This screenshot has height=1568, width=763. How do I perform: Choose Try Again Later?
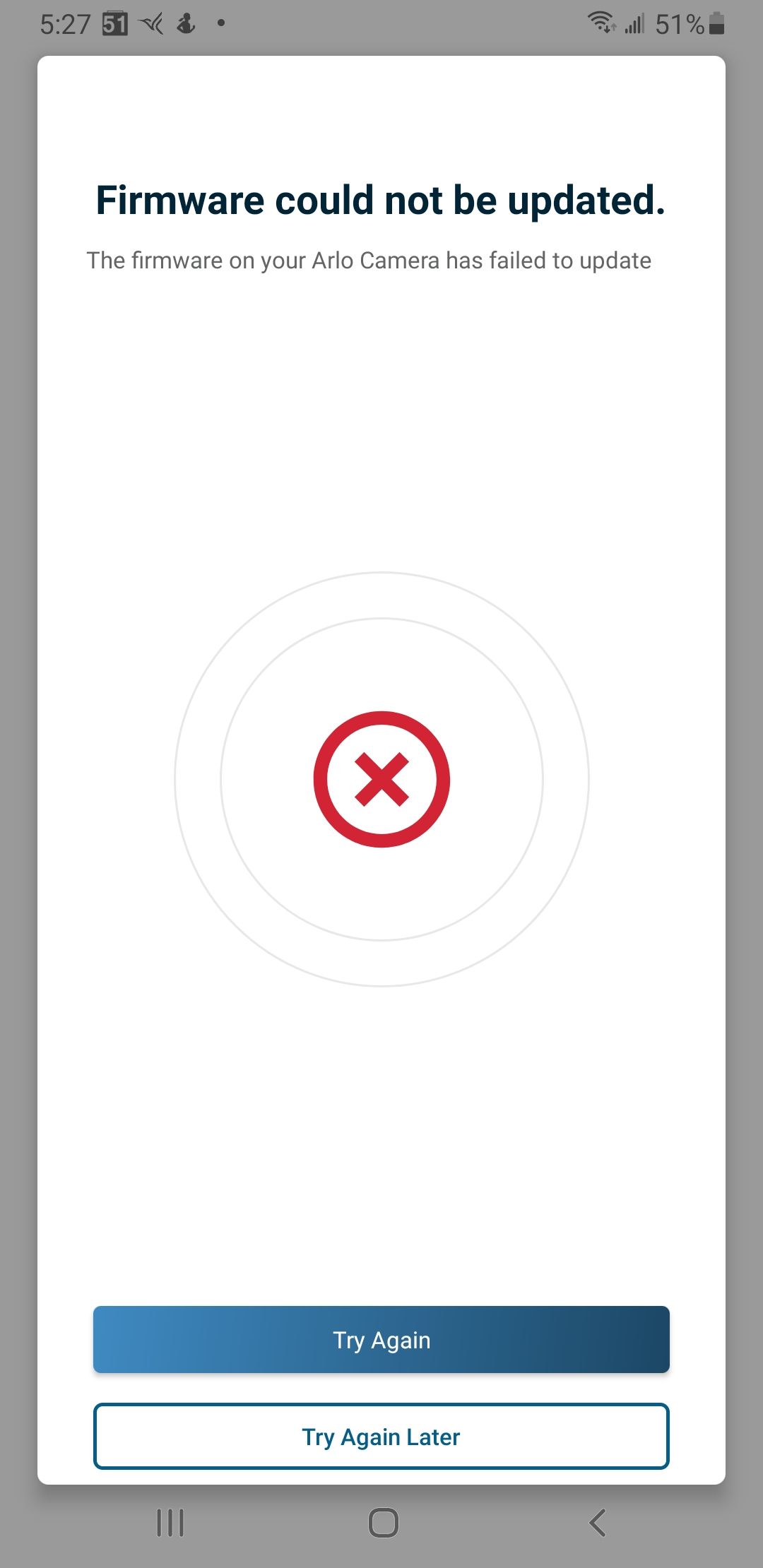(x=381, y=1437)
